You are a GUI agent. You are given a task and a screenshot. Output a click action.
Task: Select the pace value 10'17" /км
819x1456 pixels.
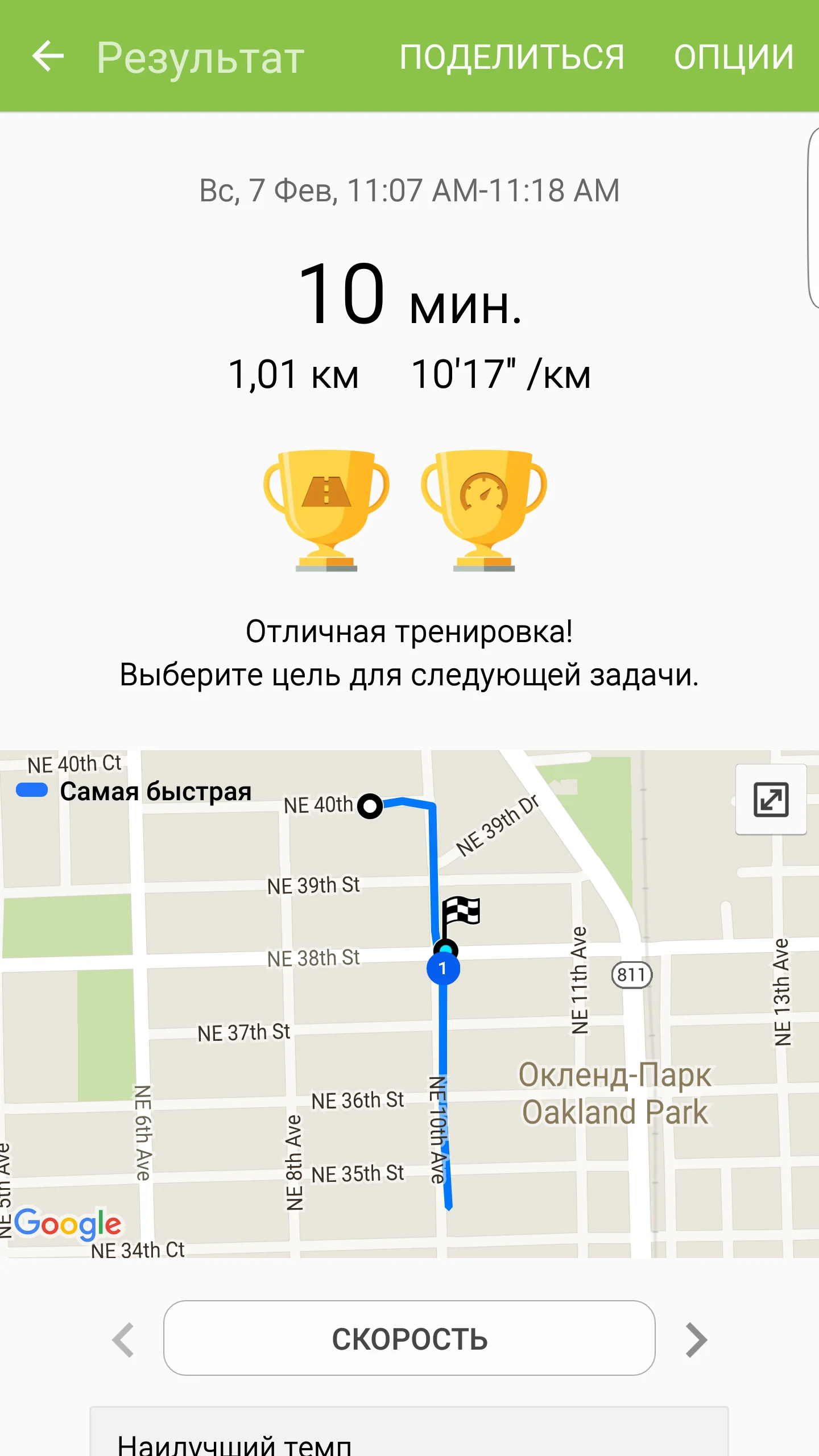point(502,373)
